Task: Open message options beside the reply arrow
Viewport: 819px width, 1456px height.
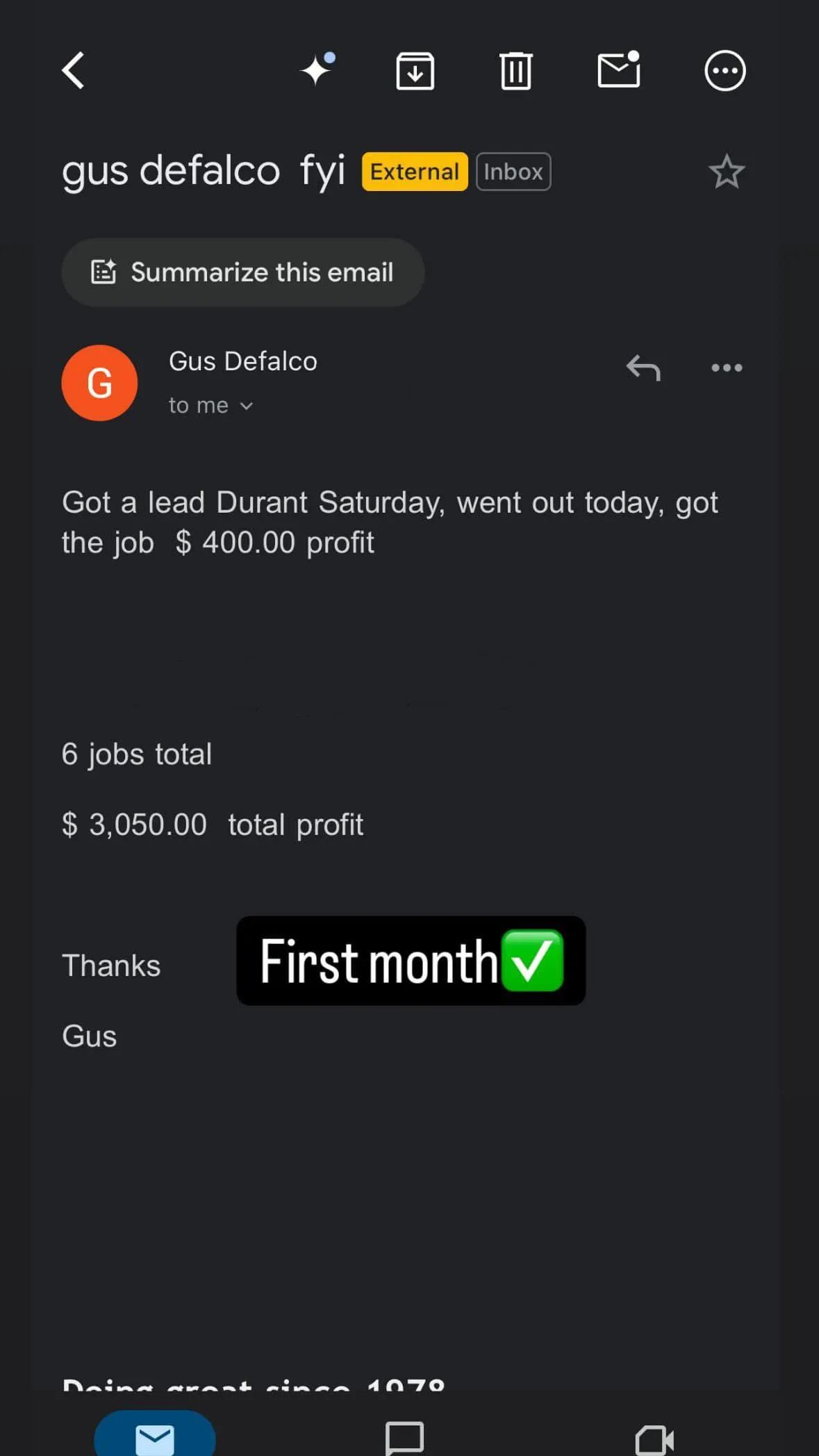Action: click(727, 367)
